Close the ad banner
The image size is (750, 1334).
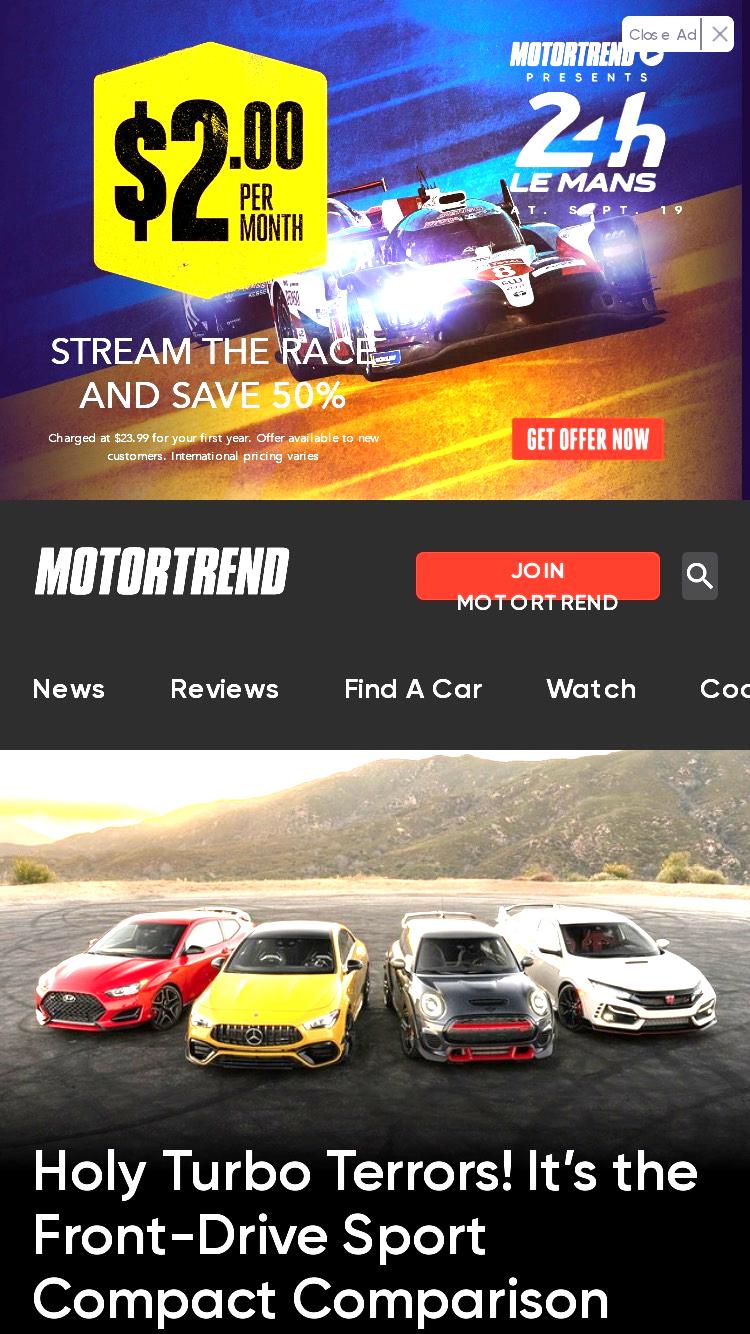click(678, 34)
